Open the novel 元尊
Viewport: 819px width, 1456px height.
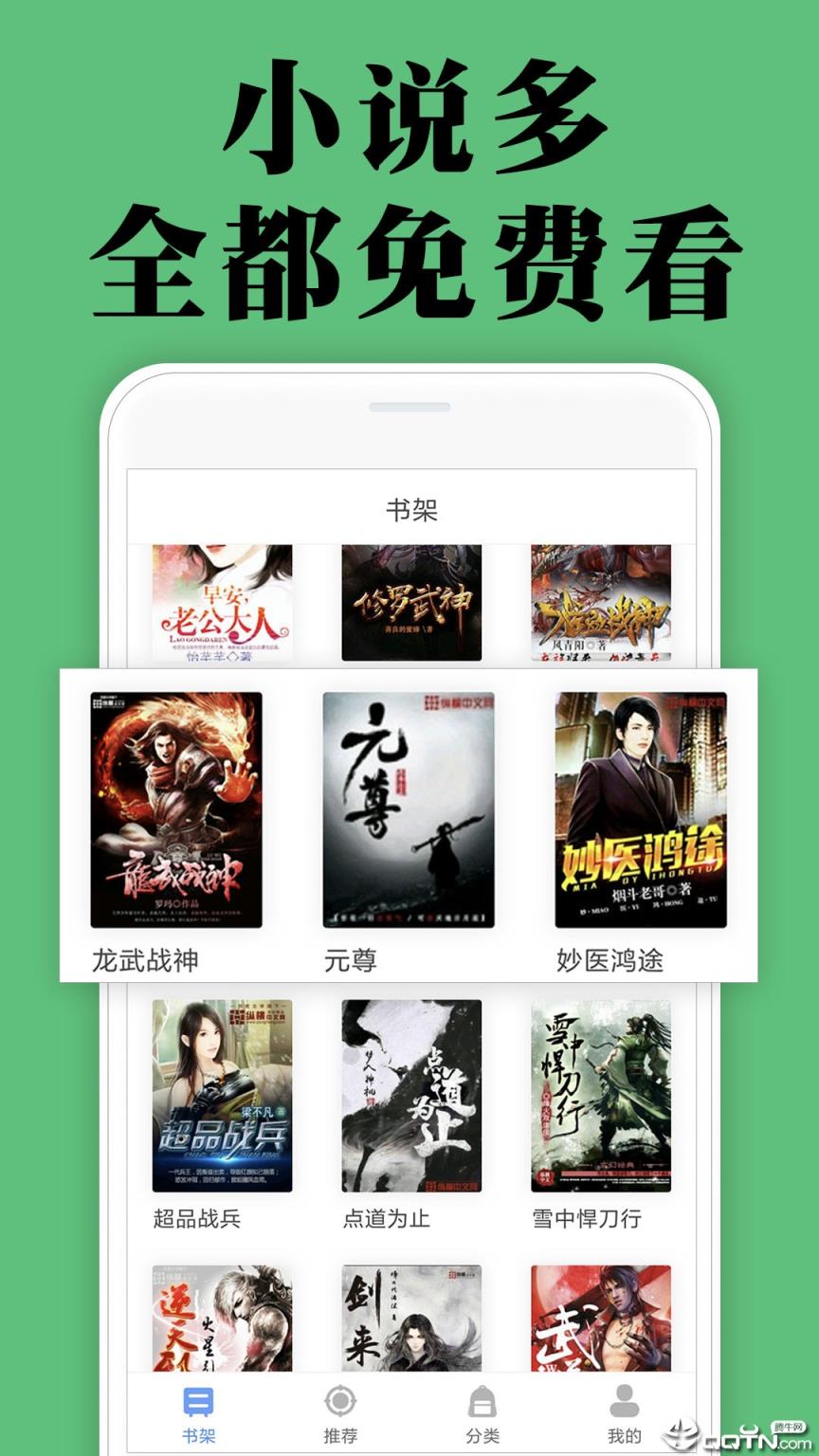pyautogui.click(x=409, y=810)
